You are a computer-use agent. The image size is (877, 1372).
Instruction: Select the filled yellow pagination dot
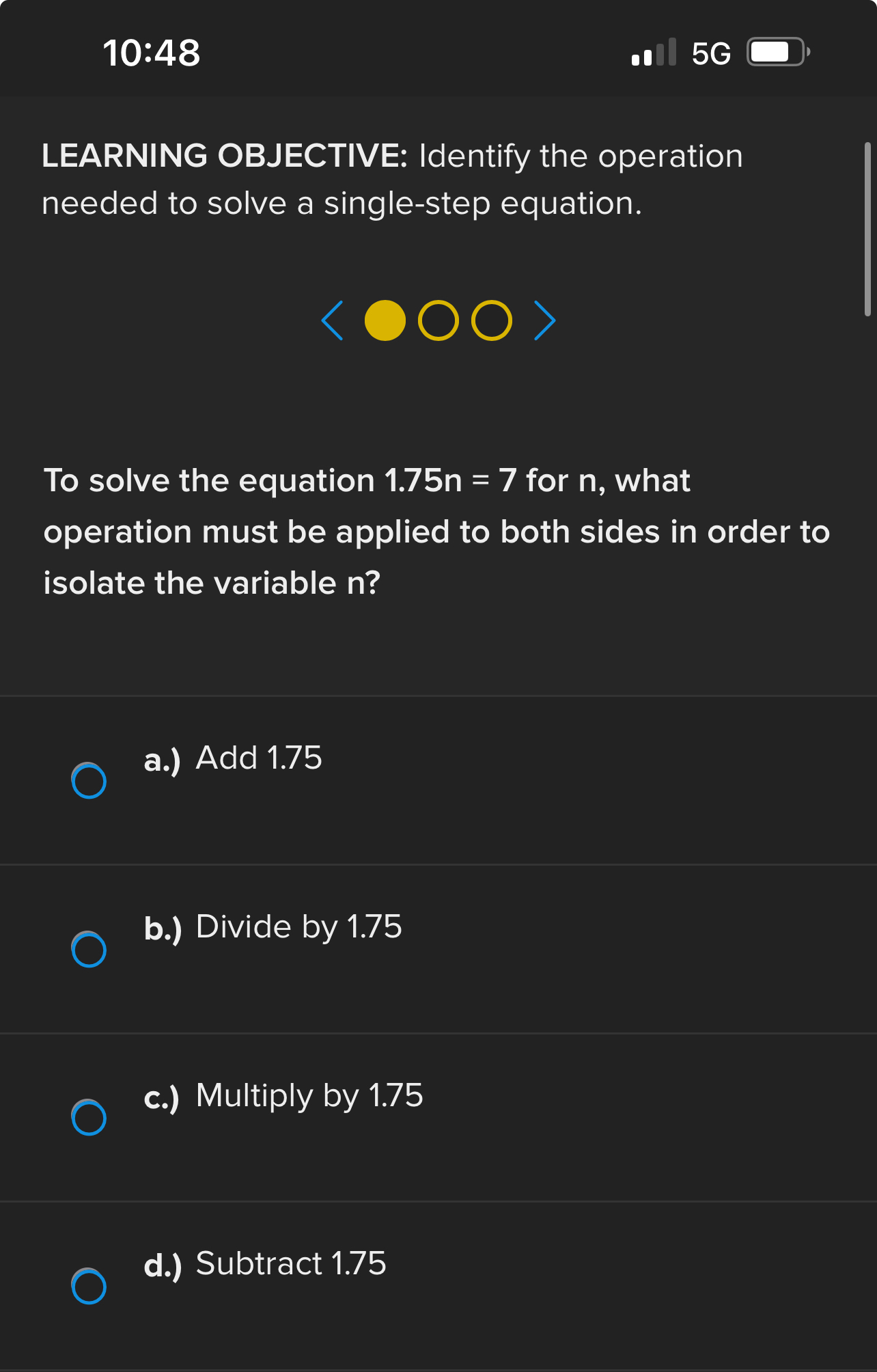[x=386, y=320]
